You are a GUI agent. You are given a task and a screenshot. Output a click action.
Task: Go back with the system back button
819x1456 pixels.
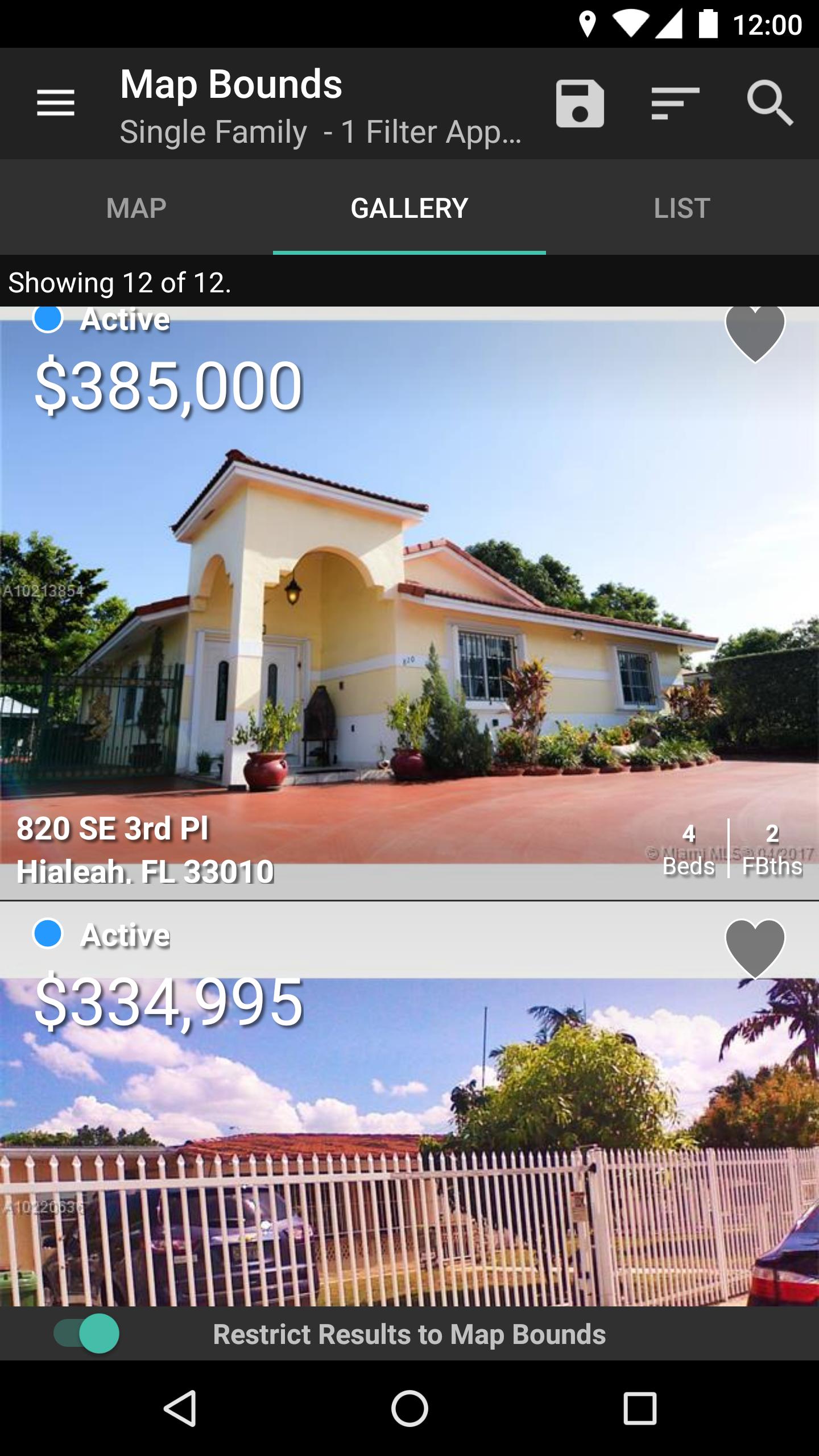pos(180,1408)
